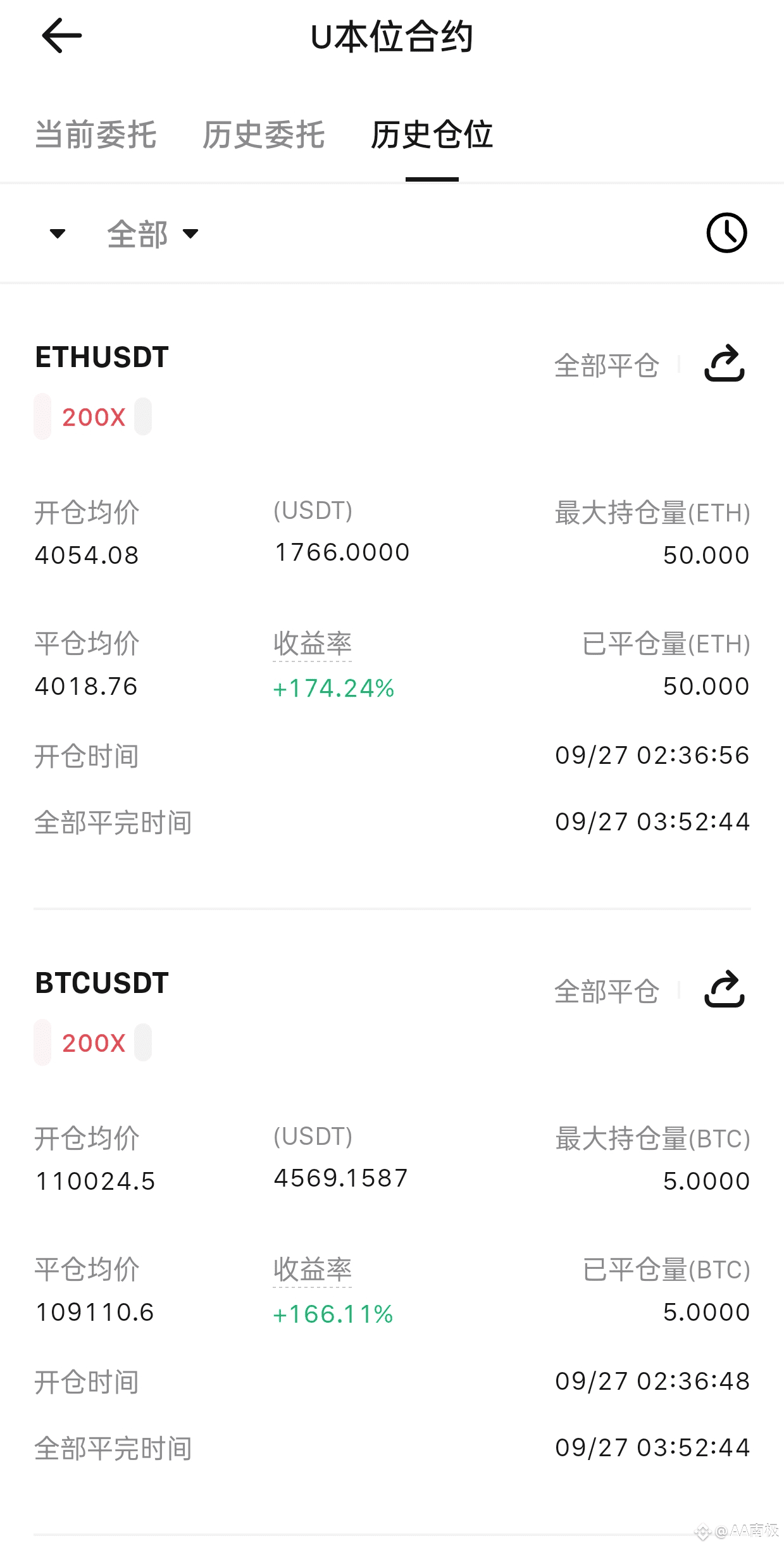The width and height of the screenshot is (784, 1548).
Task: Tap 收益率 label in the ETHUSDT card
Action: [x=313, y=644]
